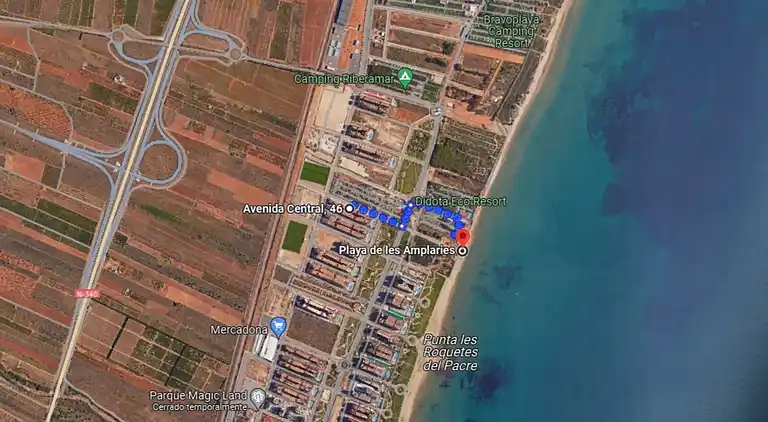The image size is (768, 422).
Task: Open the Mercadona place marker
Action: click(x=279, y=326)
